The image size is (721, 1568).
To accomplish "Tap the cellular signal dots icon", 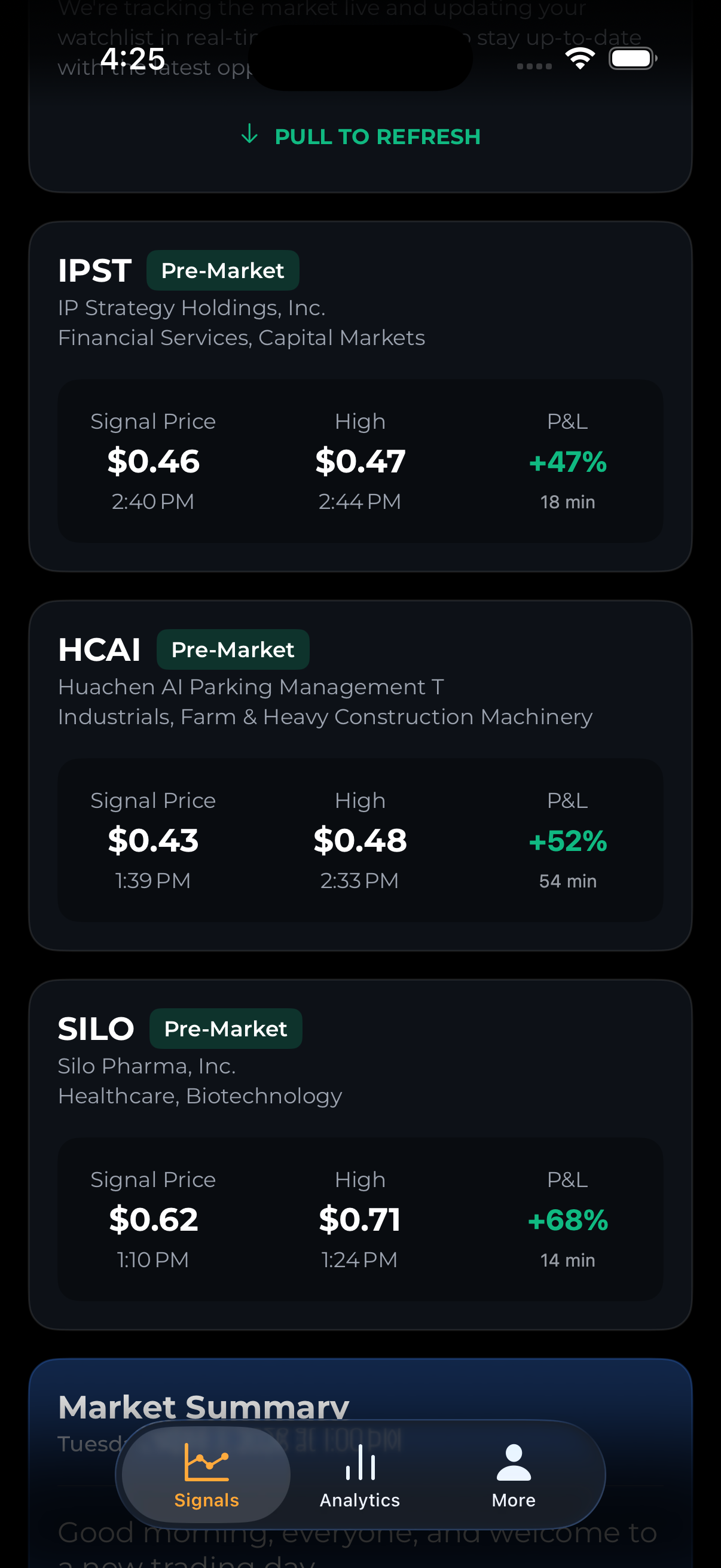I will click(x=533, y=67).
